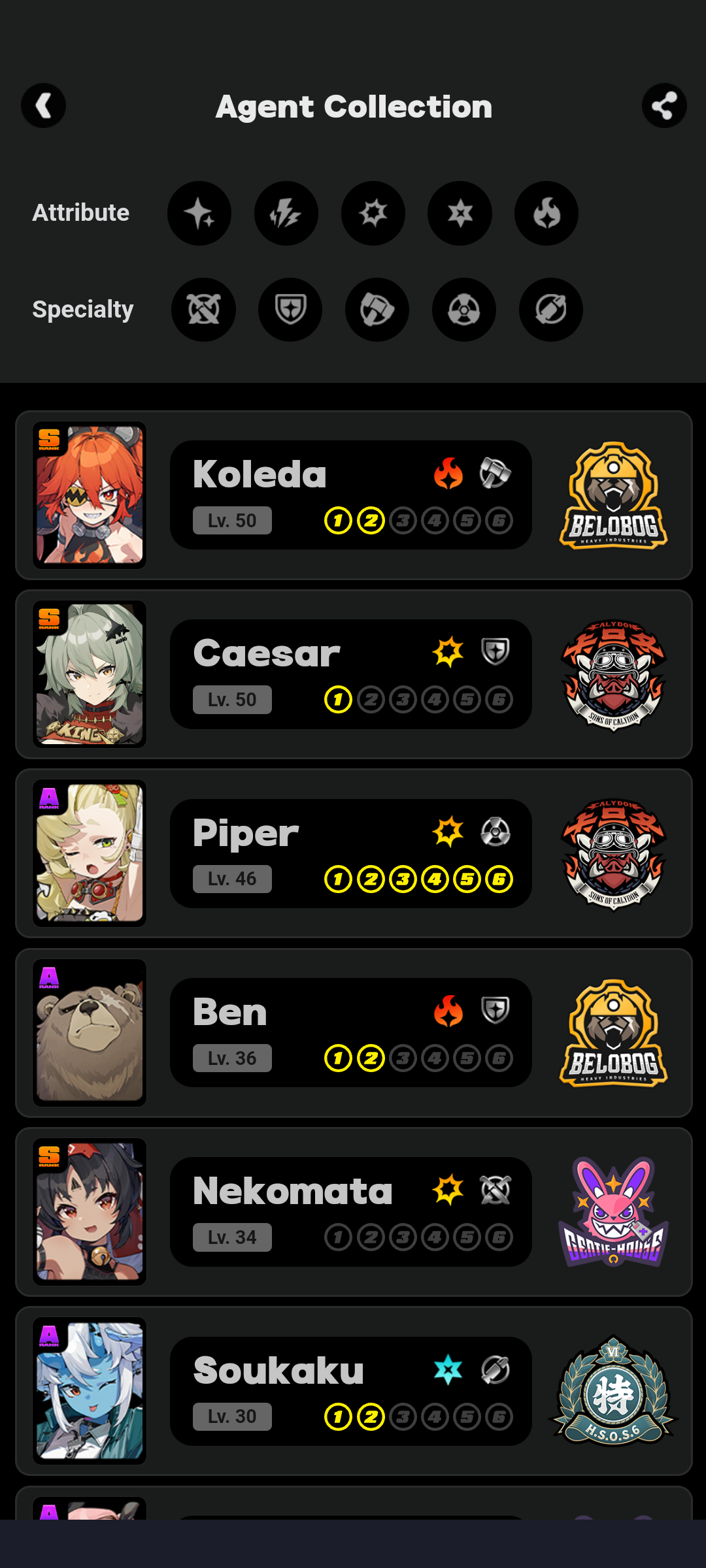Image resolution: width=706 pixels, height=1568 pixels.
Task: Filter by the Support specialty icon
Action: click(551, 310)
